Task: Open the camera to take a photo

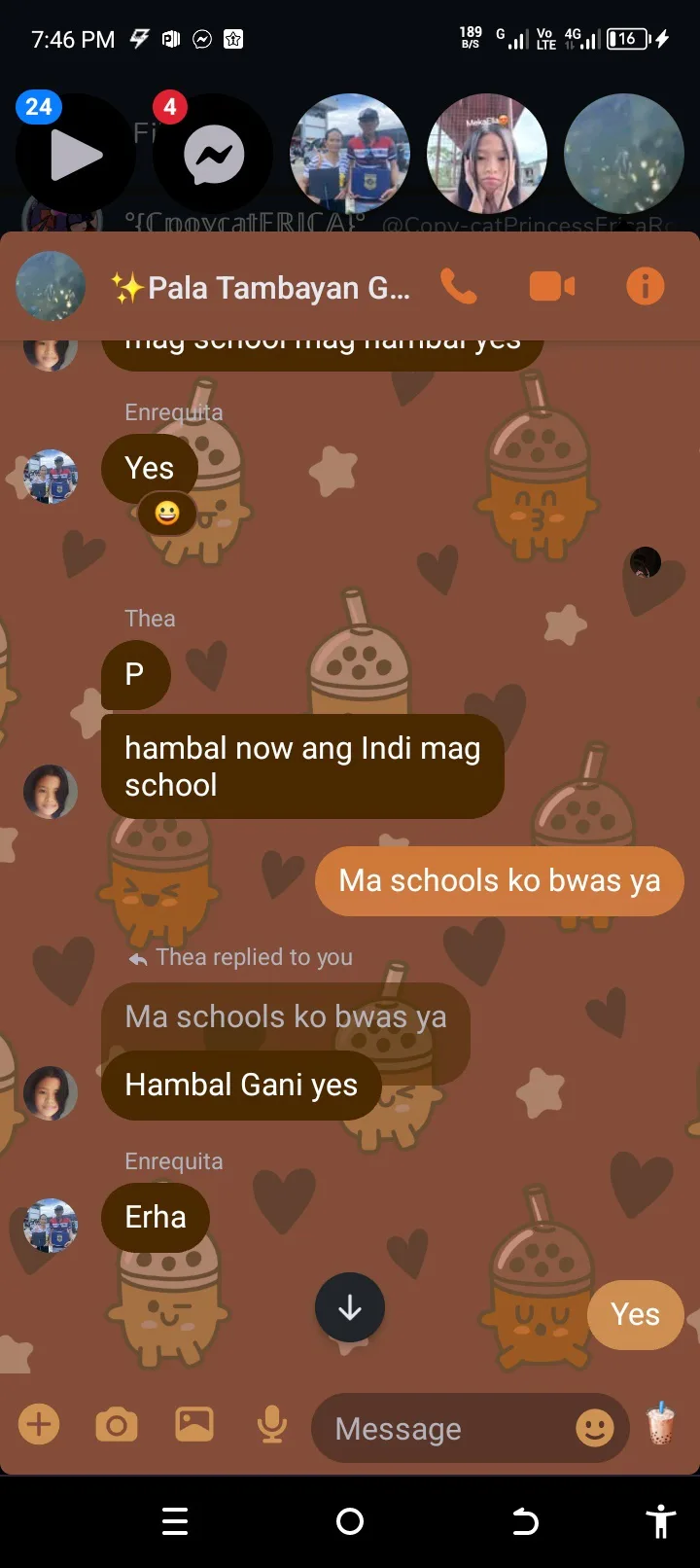Action: click(x=117, y=1426)
